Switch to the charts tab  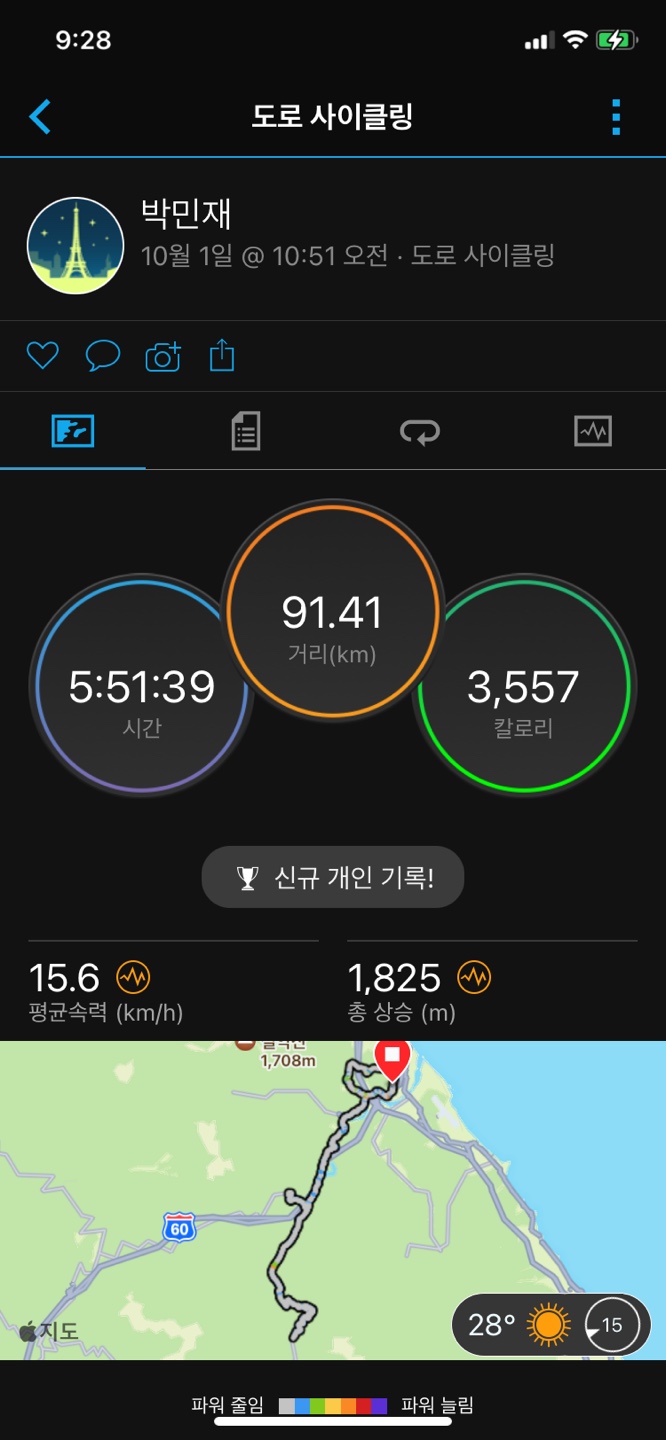pyautogui.click(x=592, y=432)
